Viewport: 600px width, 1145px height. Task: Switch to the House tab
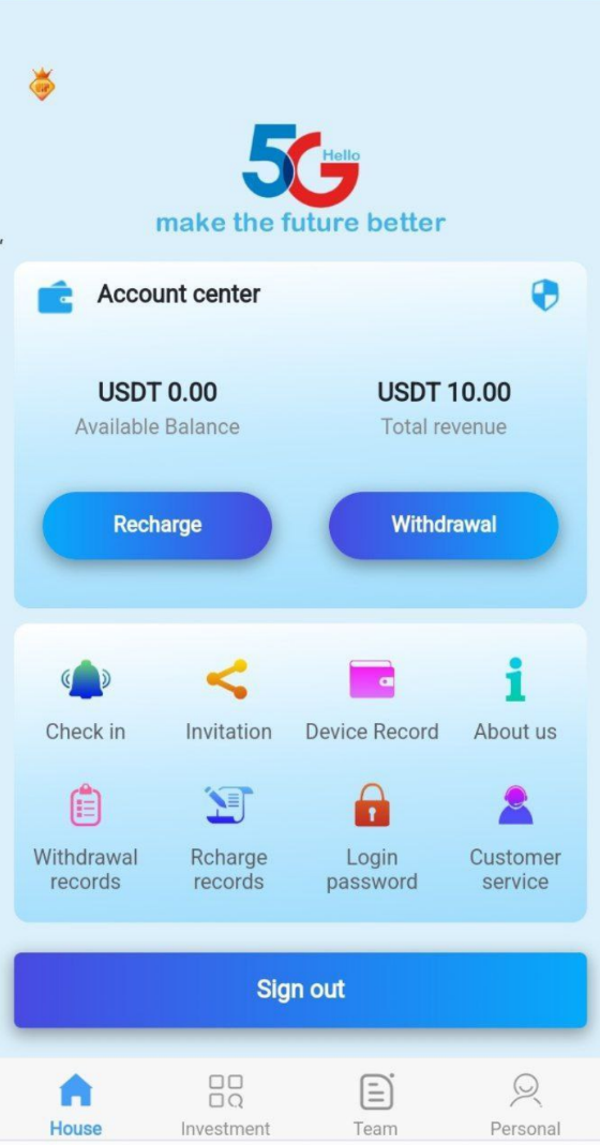point(76,1103)
